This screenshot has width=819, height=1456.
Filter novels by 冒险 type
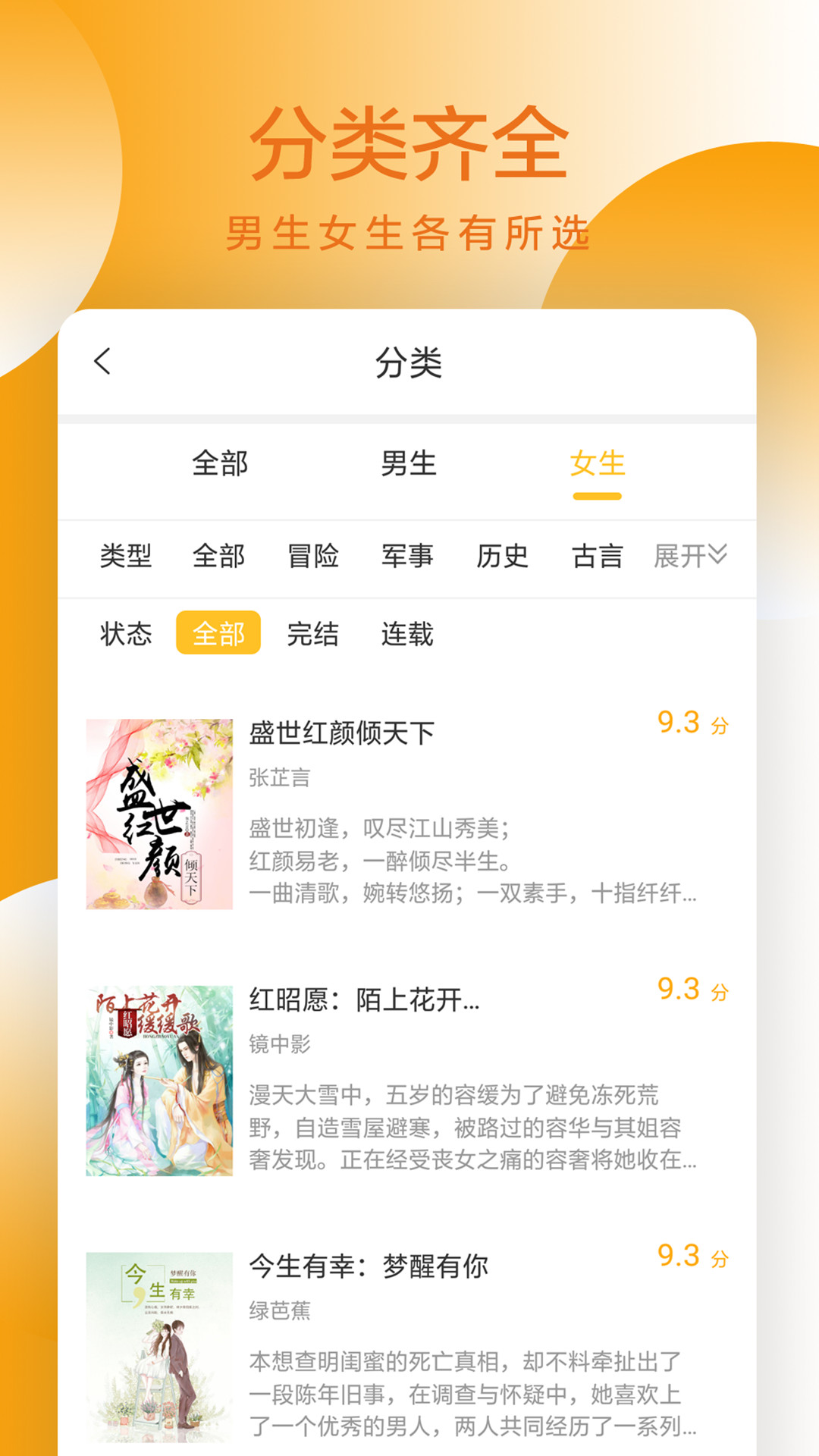click(315, 556)
